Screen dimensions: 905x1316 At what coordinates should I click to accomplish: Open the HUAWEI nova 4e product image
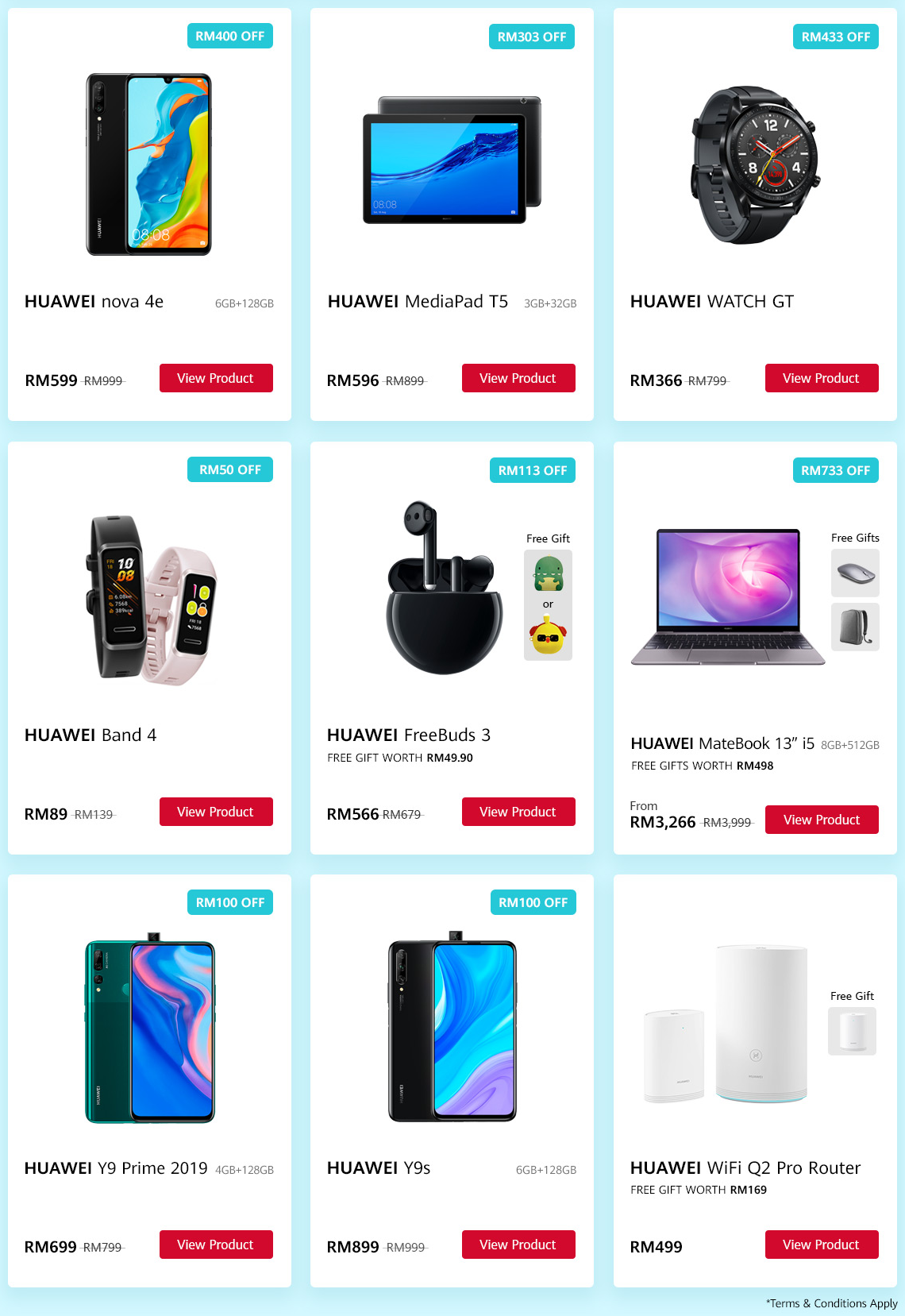pyautogui.click(x=149, y=164)
